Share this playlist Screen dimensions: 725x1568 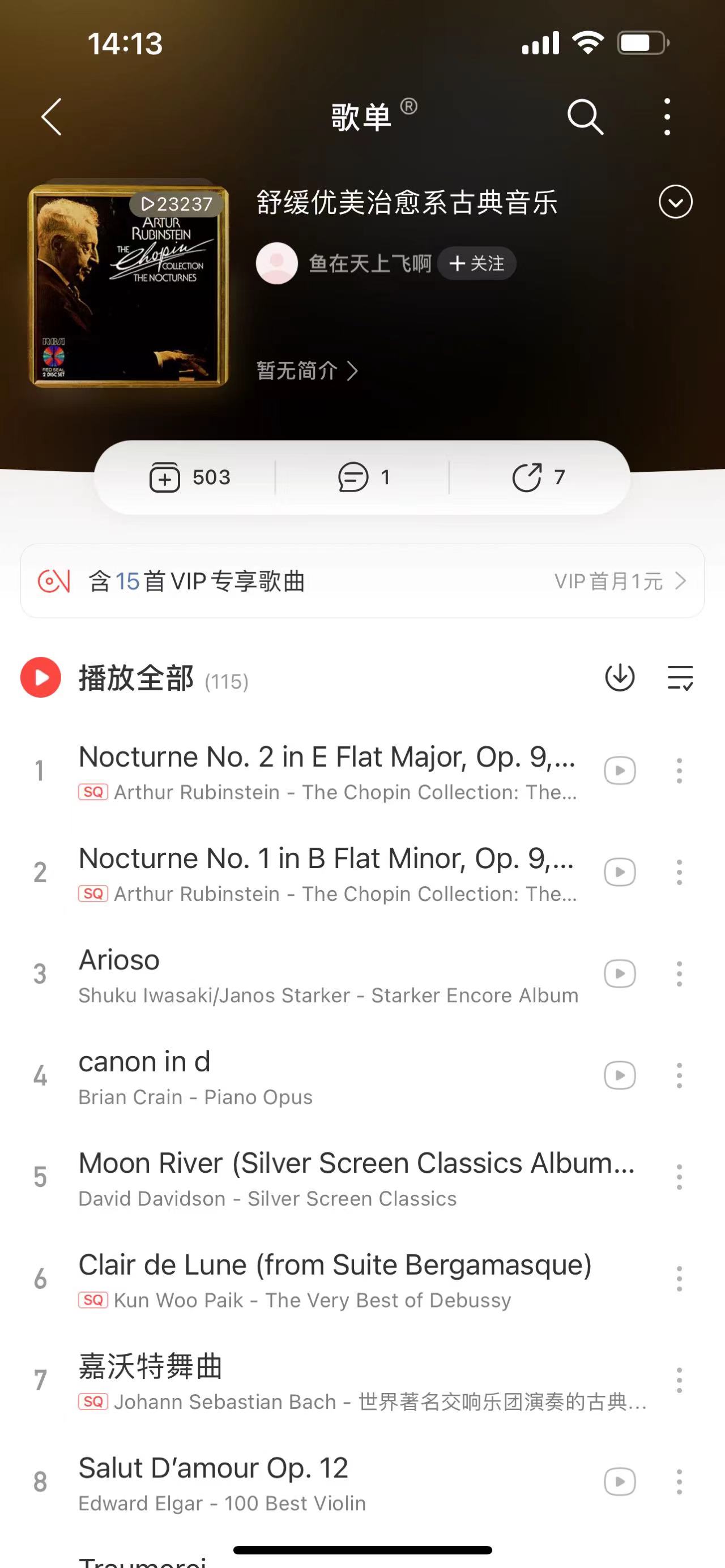coord(538,477)
